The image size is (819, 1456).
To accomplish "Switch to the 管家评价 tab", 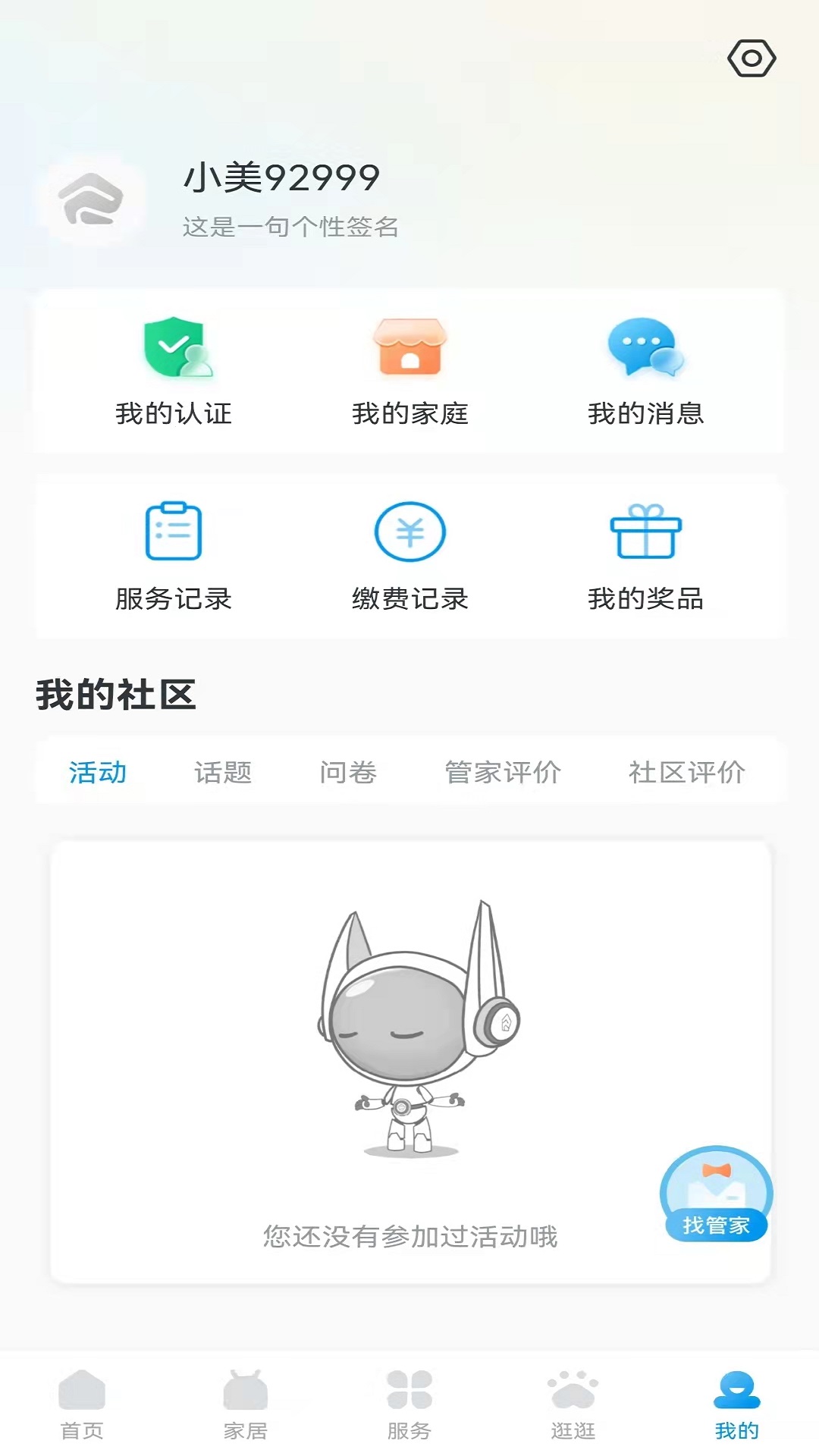I will point(503,772).
